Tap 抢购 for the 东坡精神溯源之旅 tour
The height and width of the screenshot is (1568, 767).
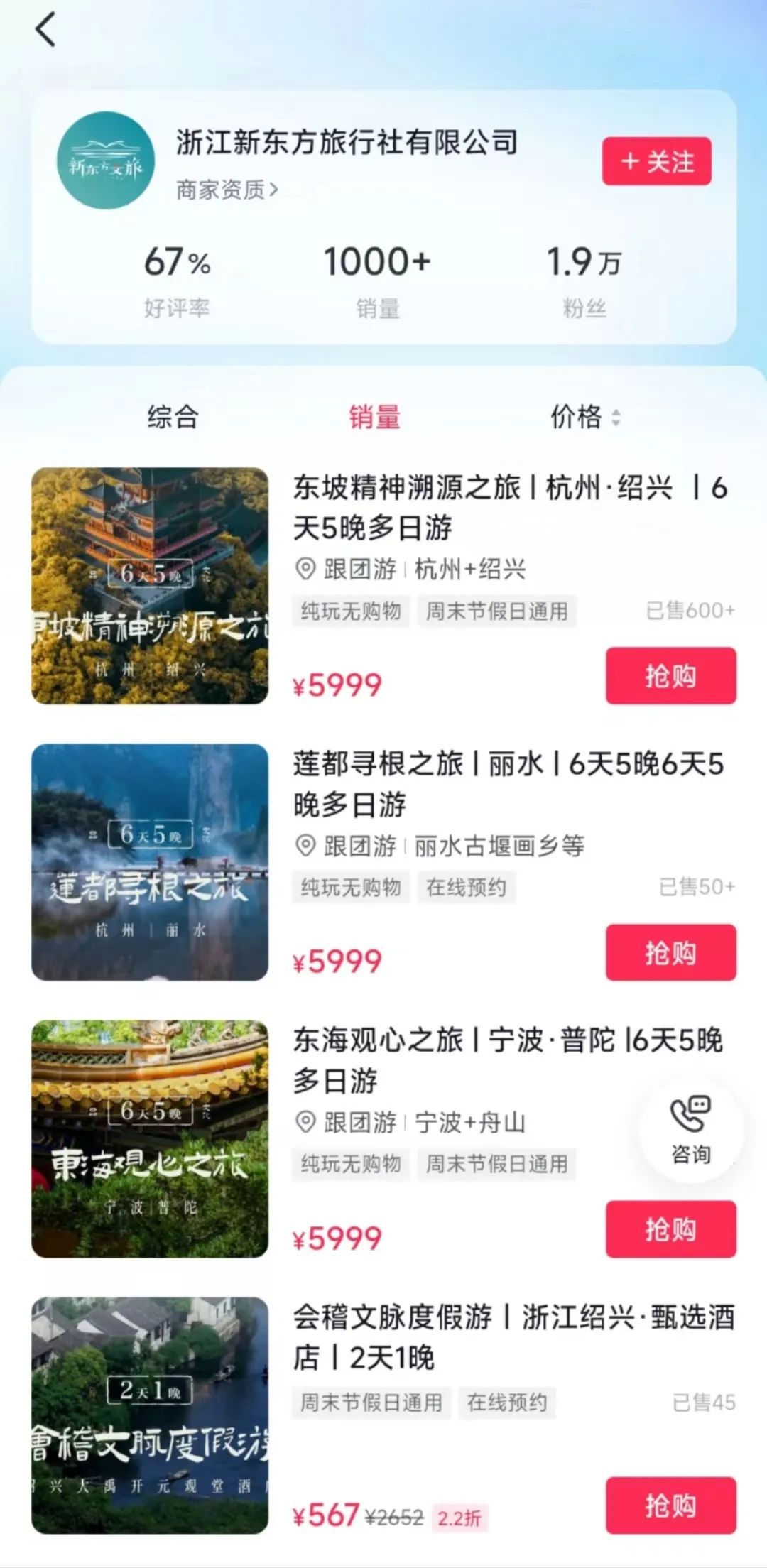(670, 675)
